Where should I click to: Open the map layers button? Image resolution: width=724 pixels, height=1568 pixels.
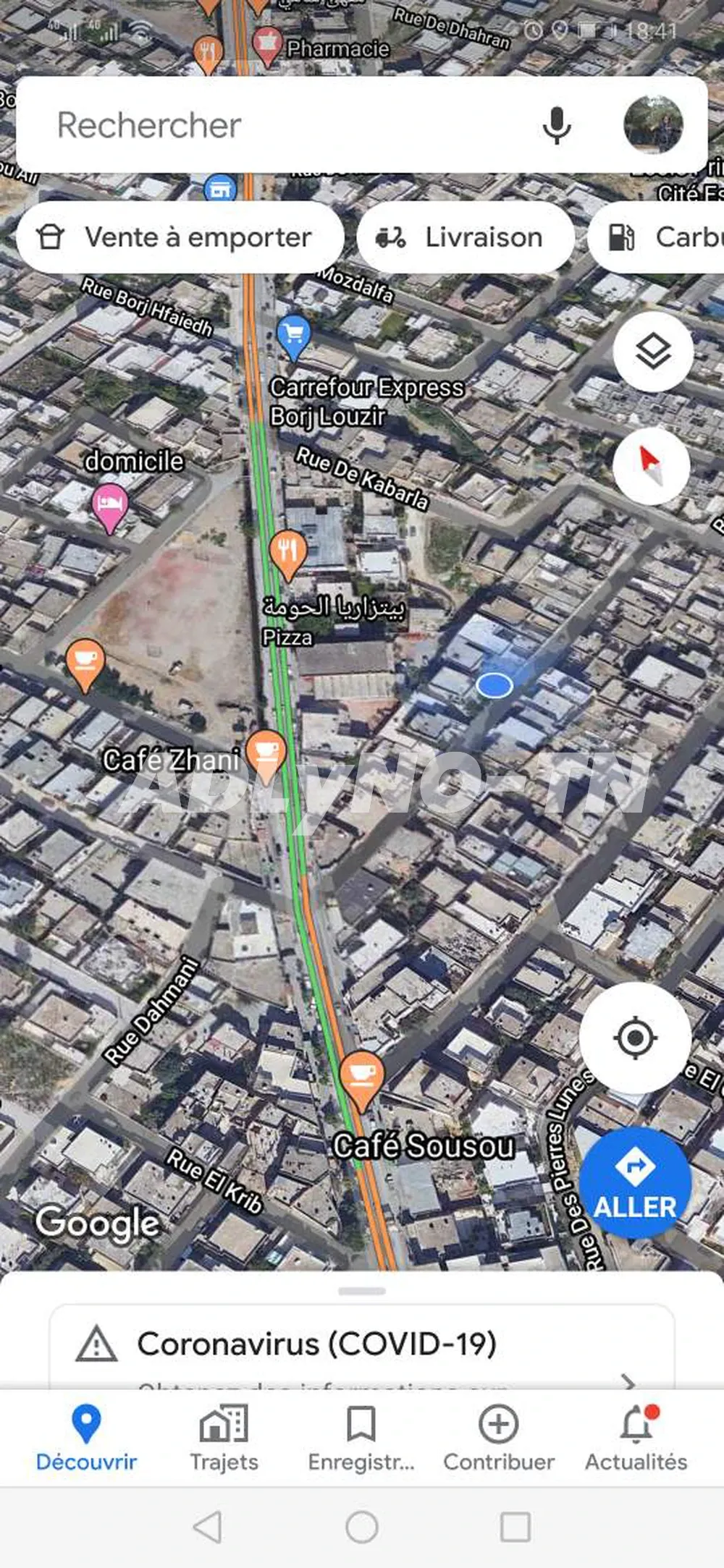point(653,352)
